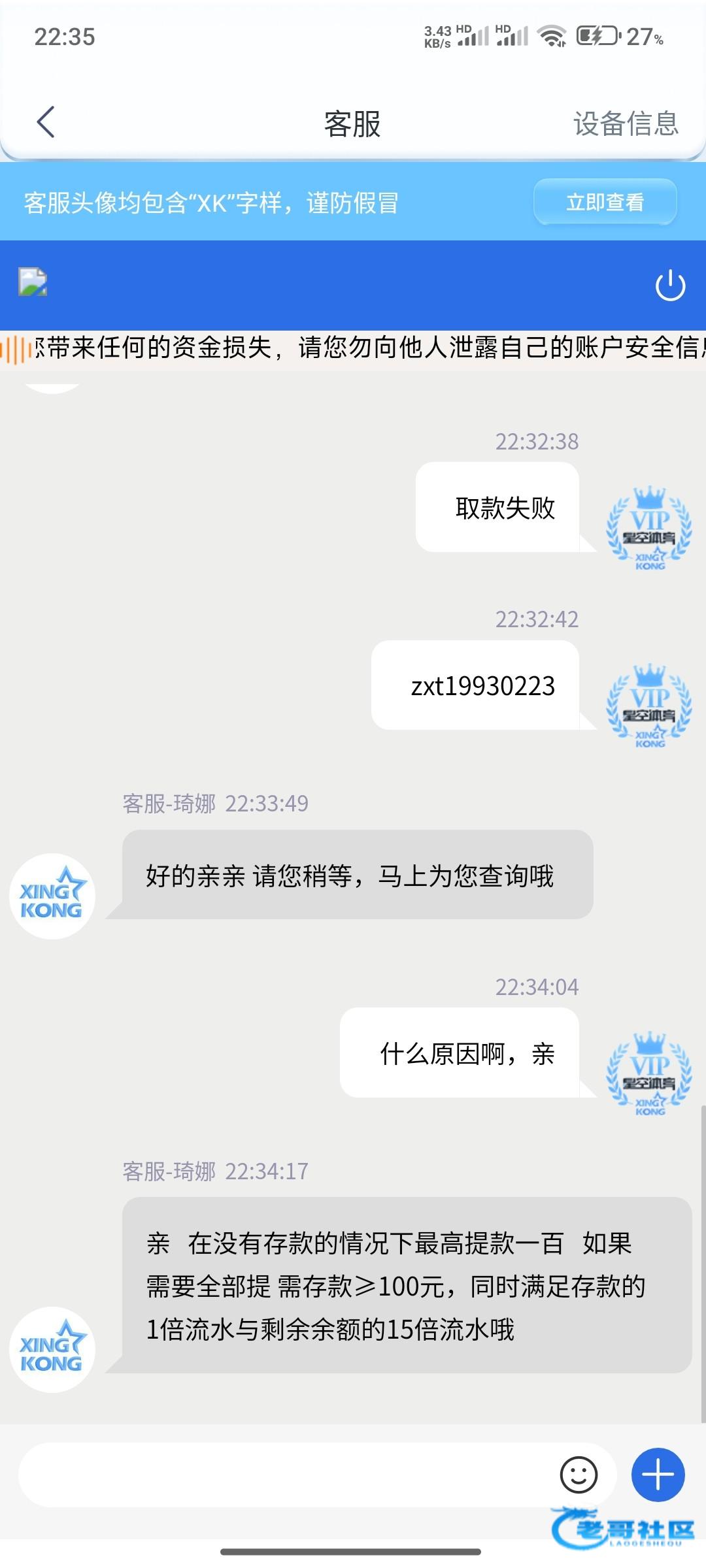This screenshot has height=1568, width=706.
Task: Open the emoji picker
Action: pos(579,1475)
